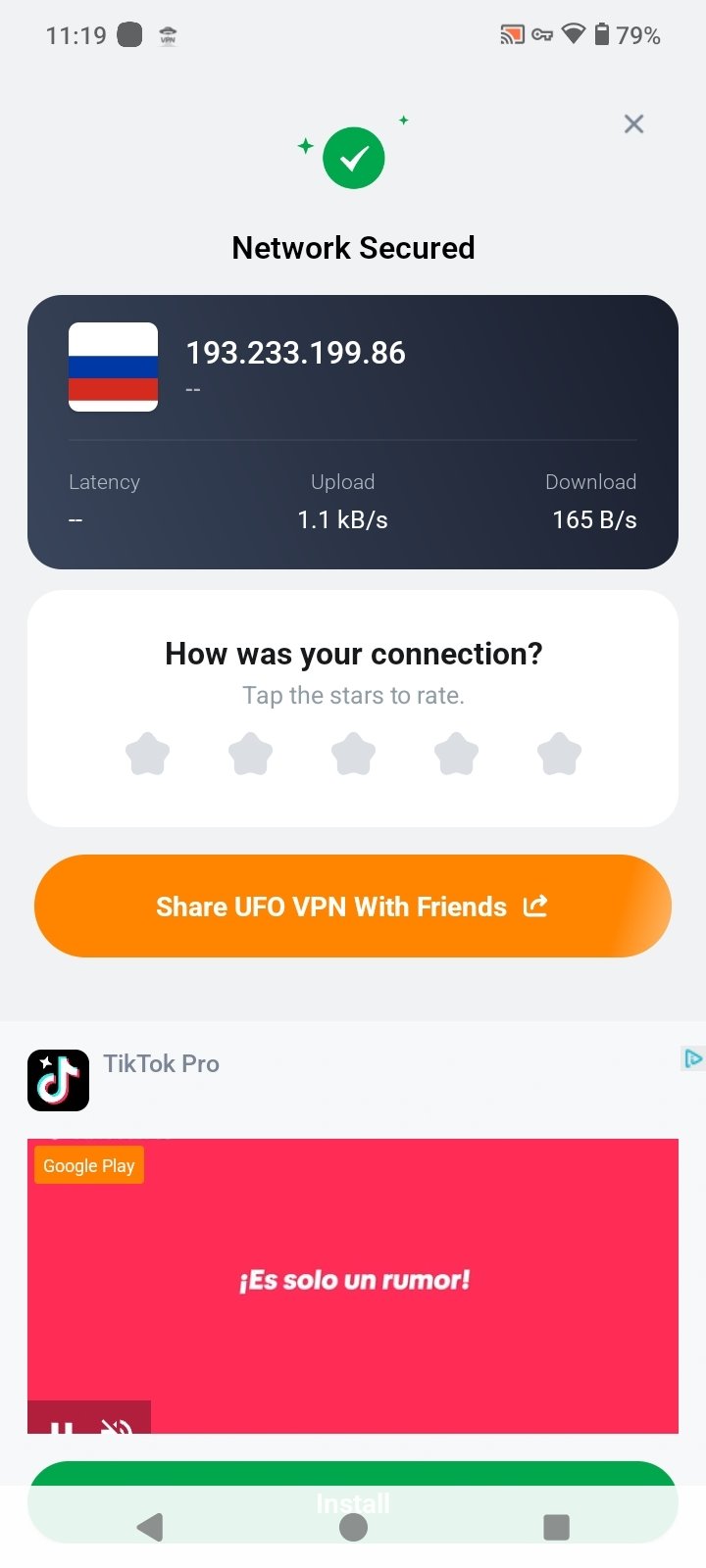Go to the home screen
The width and height of the screenshot is (706, 1568).
[x=353, y=1527]
